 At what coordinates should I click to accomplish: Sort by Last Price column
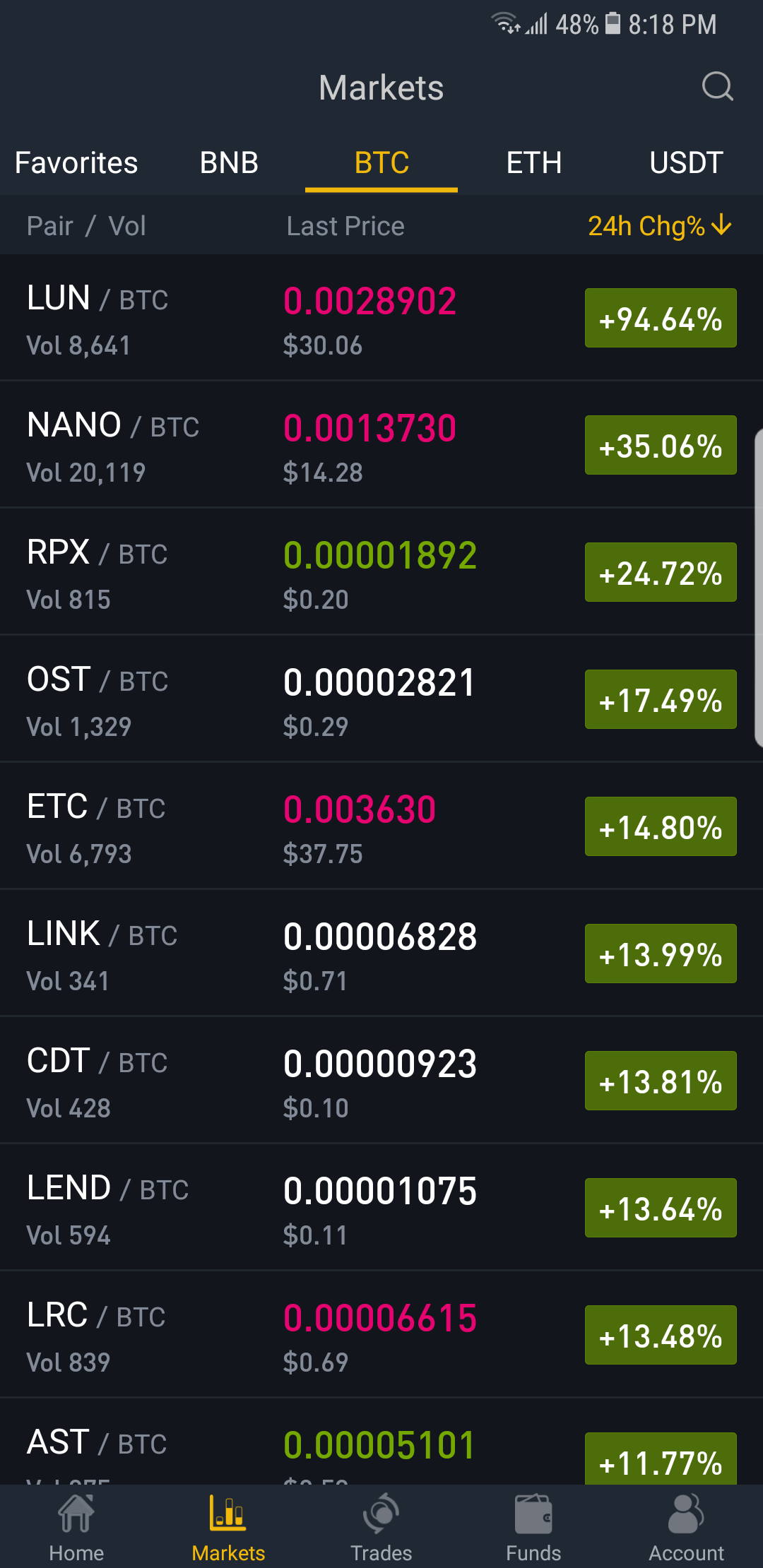pos(345,226)
